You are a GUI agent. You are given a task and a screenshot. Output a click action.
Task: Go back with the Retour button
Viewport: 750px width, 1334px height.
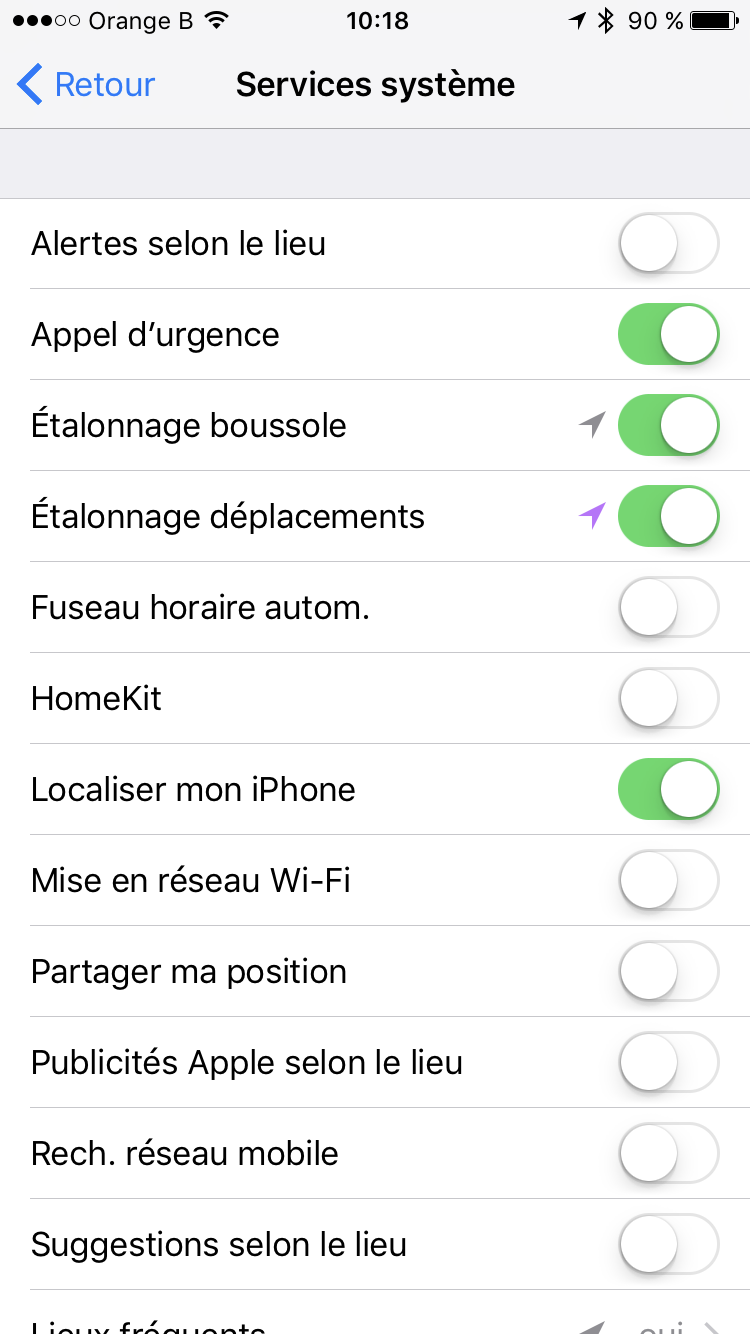click(x=87, y=85)
